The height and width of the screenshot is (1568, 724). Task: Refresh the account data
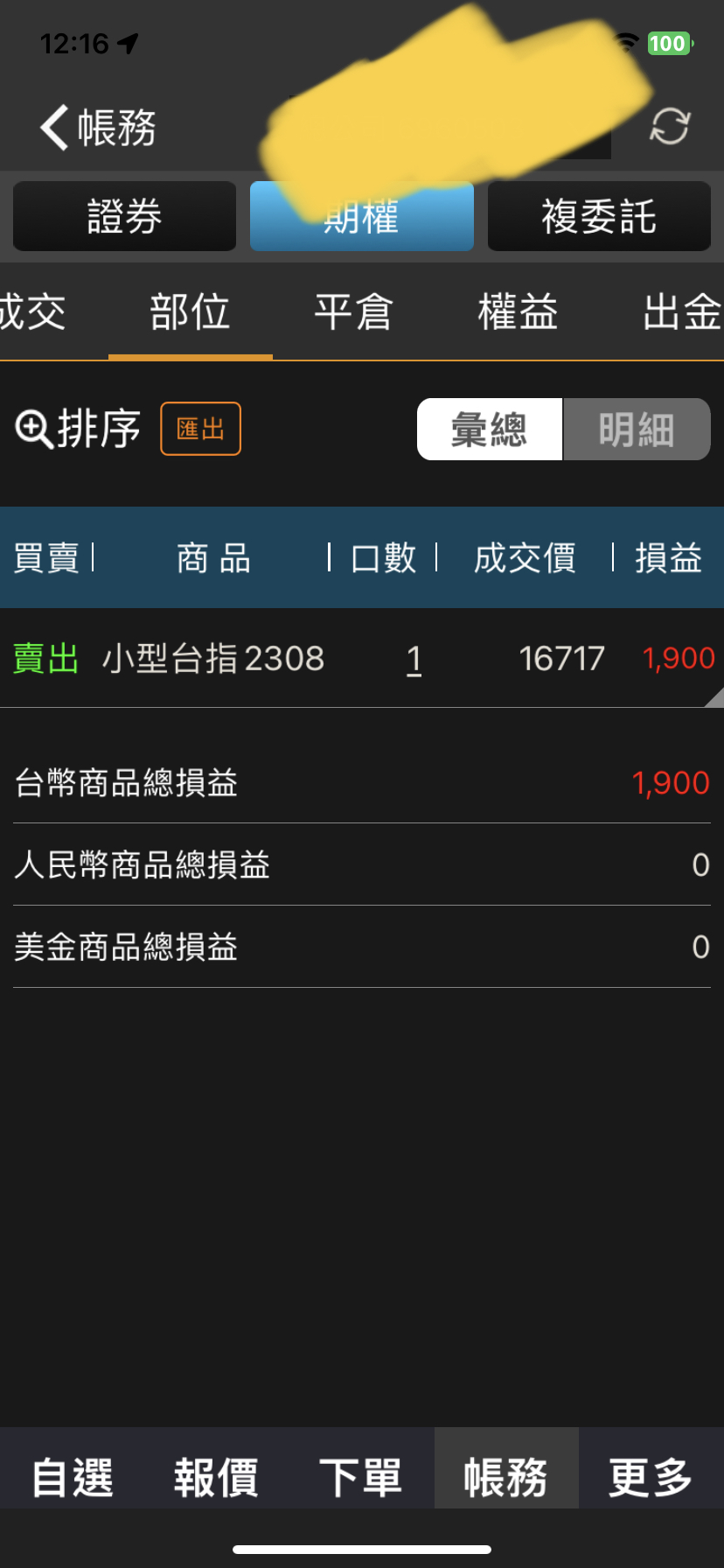[x=670, y=127]
